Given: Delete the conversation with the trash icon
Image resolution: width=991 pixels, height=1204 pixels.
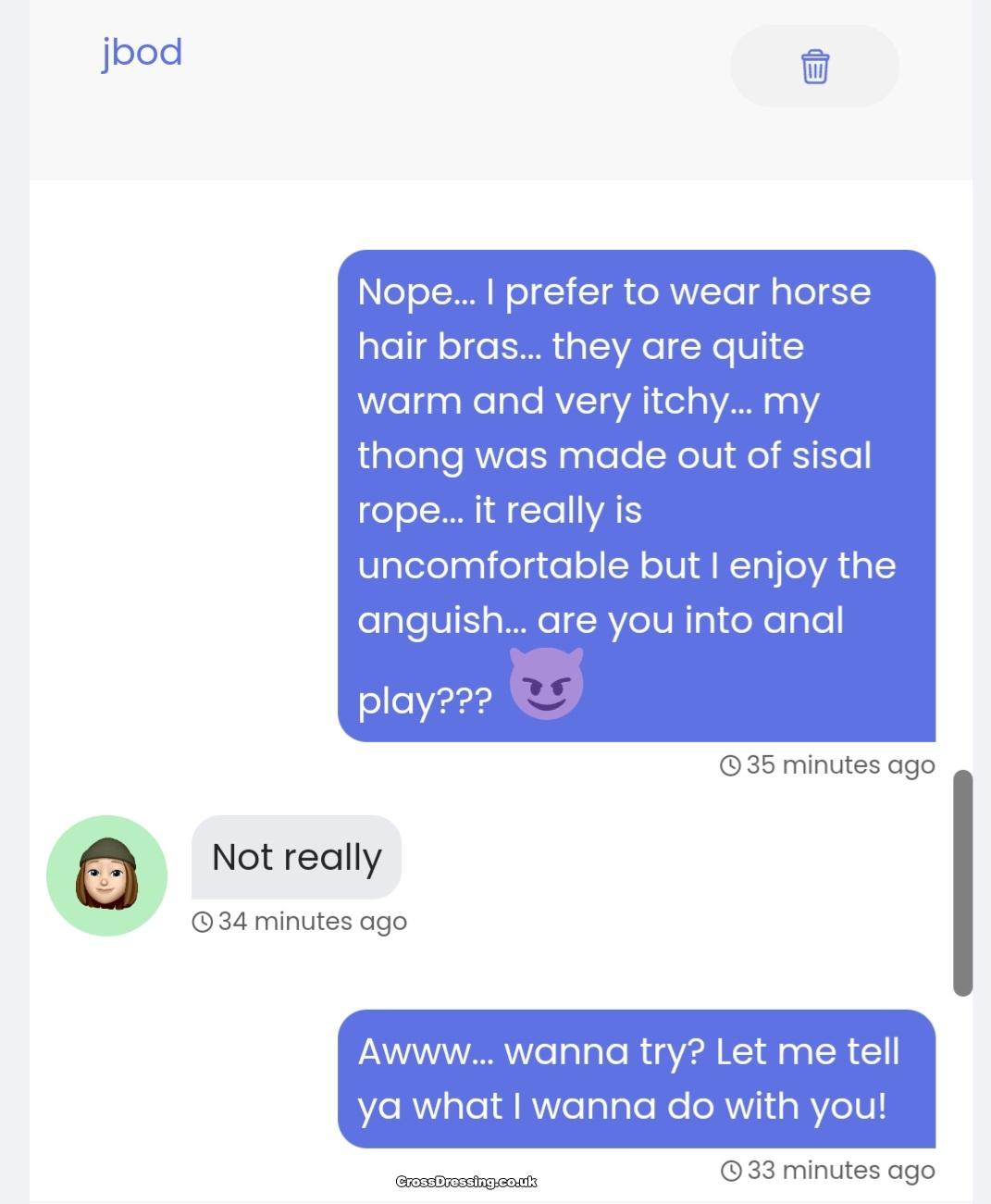Looking at the screenshot, I should click(814, 67).
